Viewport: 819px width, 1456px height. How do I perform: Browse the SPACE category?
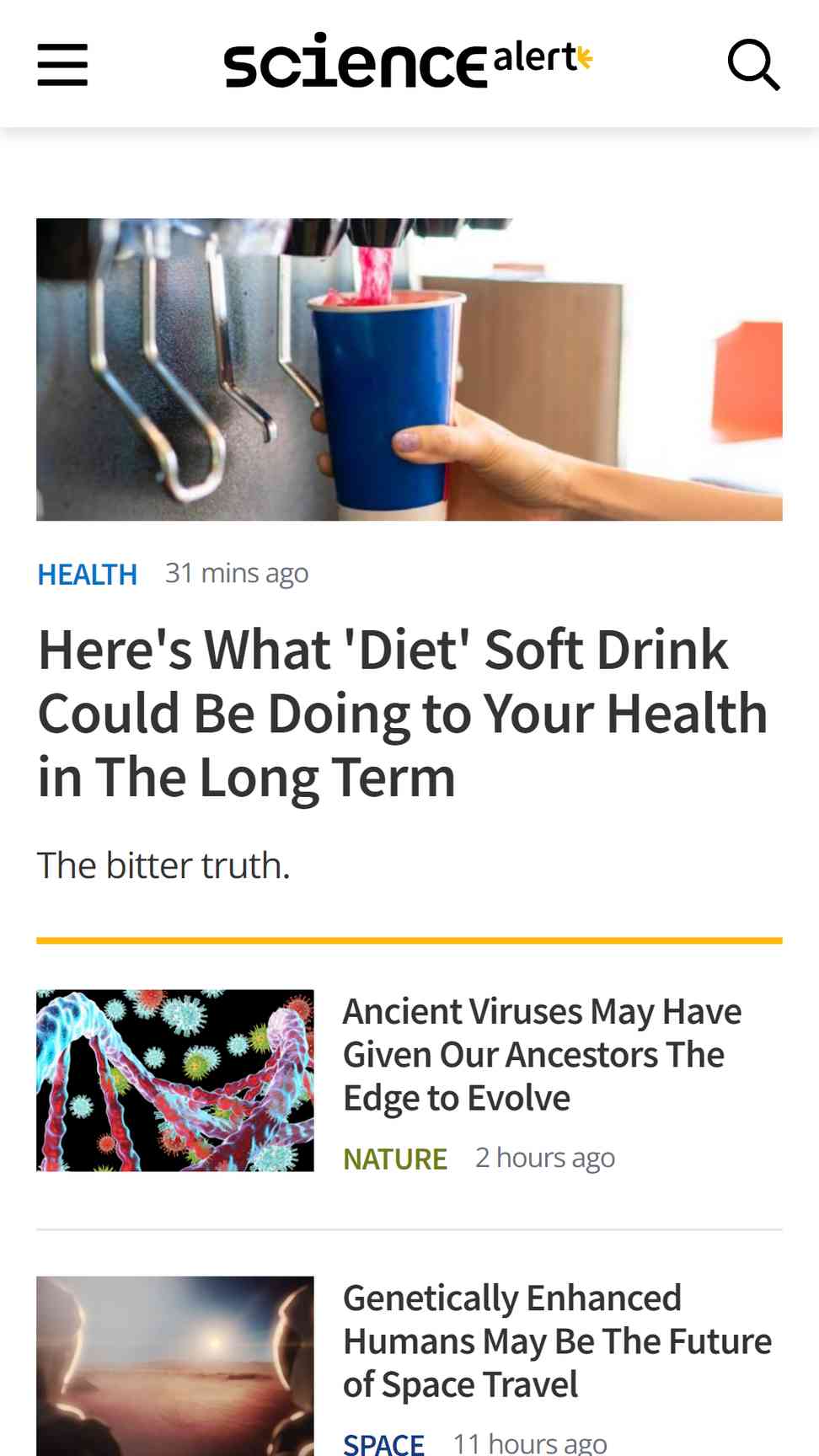(x=383, y=1443)
